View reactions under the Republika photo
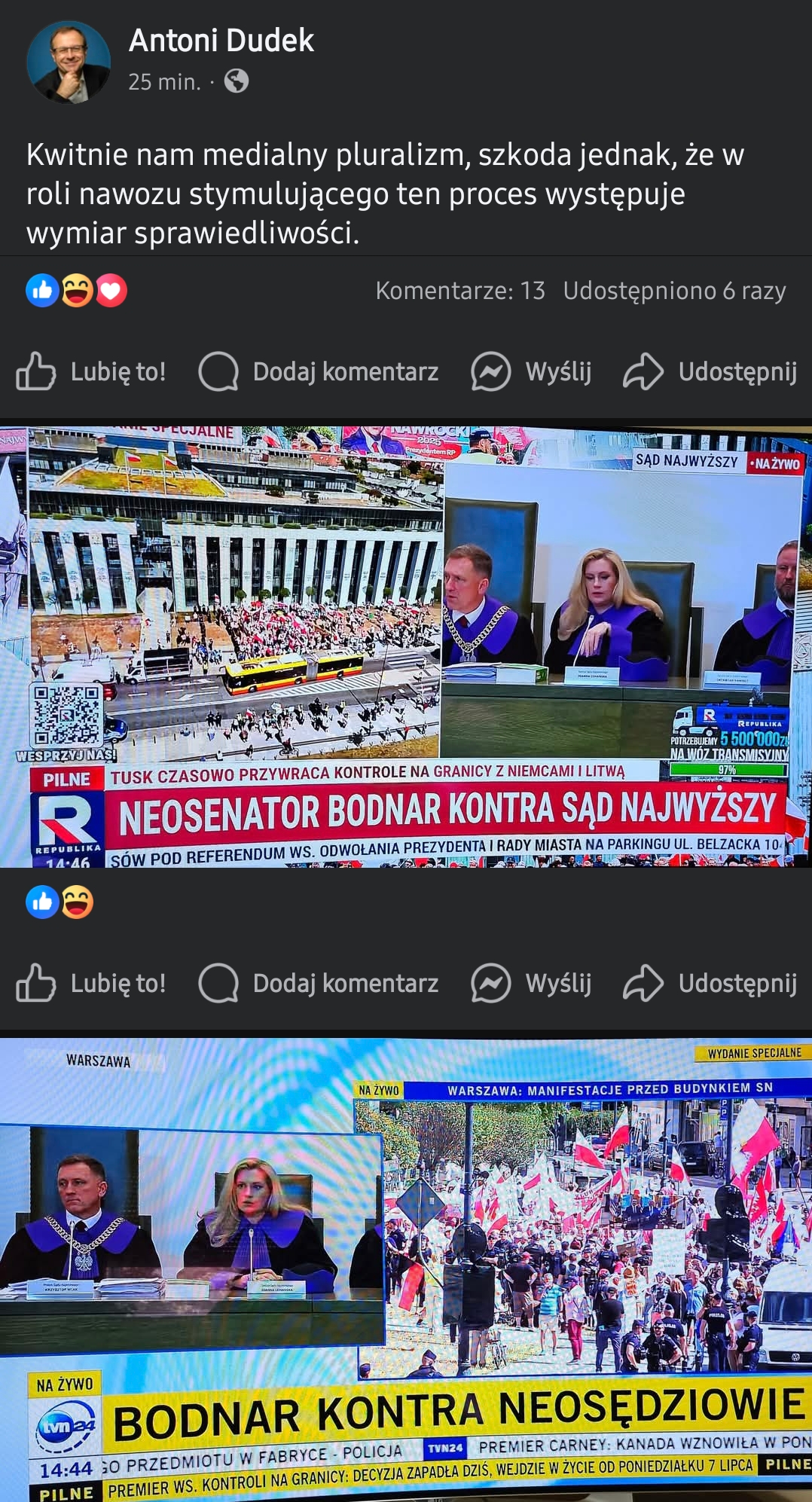Image resolution: width=812 pixels, height=1502 pixels. [x=60, y=902]
